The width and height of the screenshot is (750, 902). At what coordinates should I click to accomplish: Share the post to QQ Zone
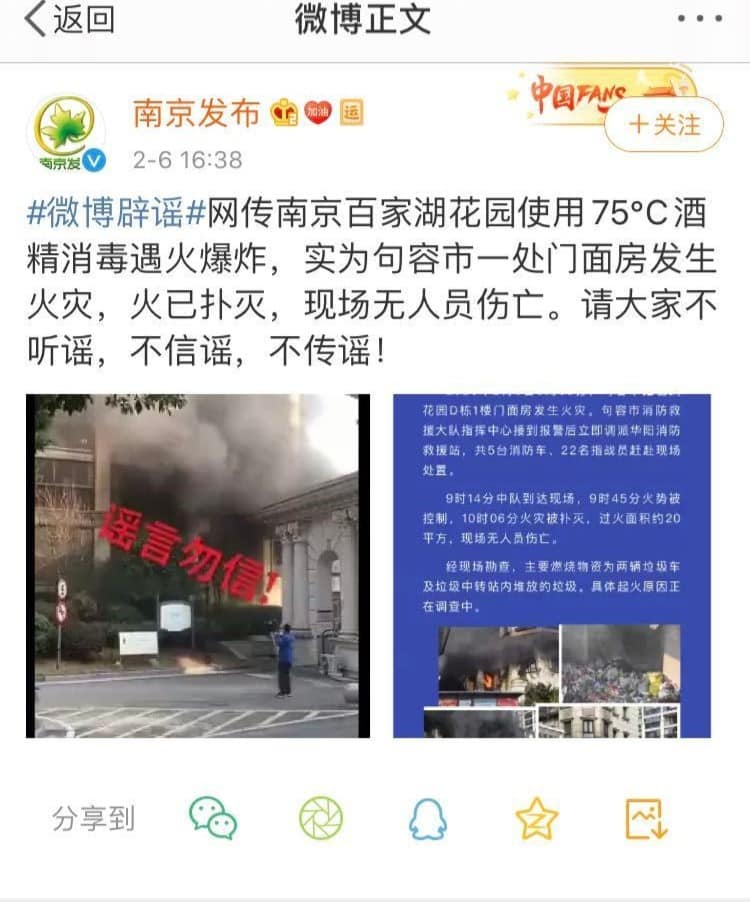pyautogui.click(x=537, y=819)
